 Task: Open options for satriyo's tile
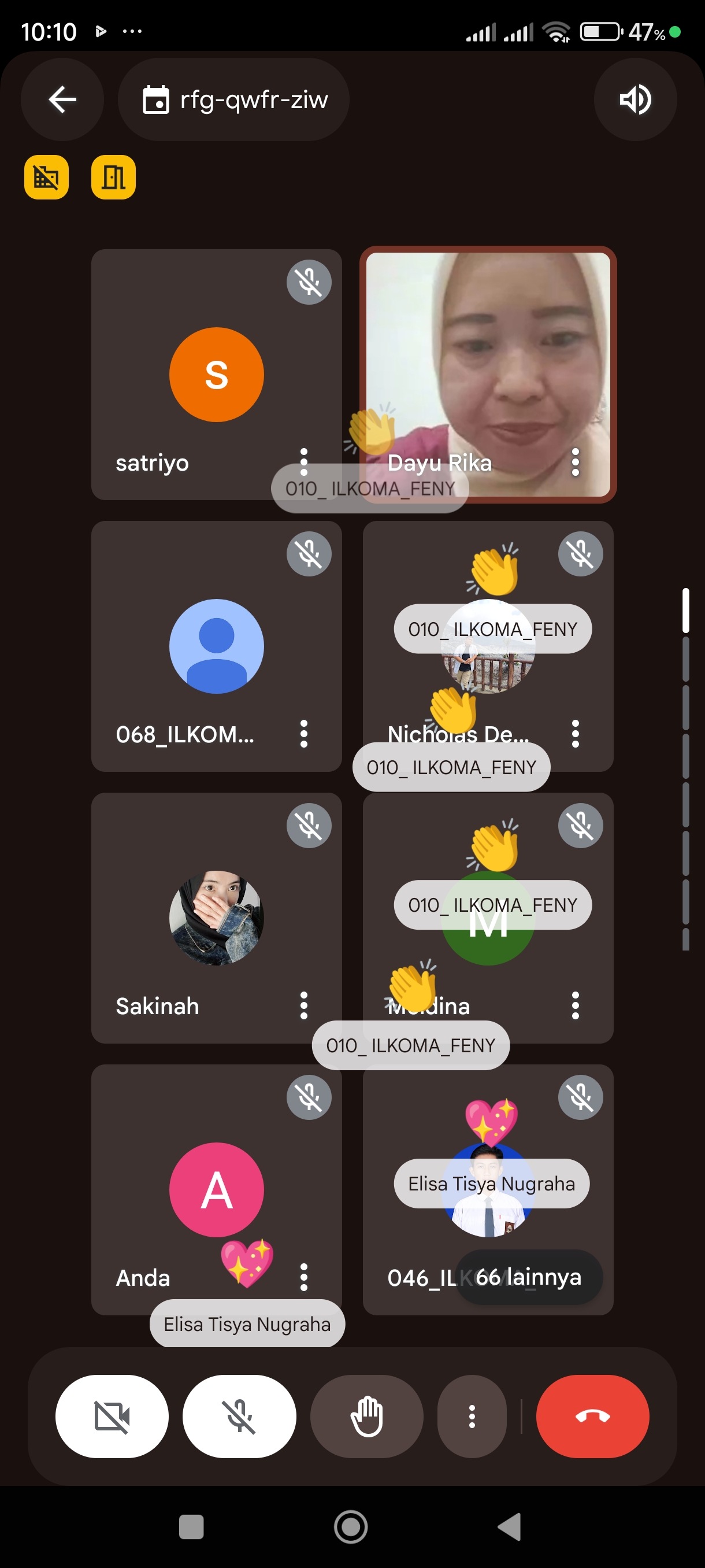tap(303, 462)
